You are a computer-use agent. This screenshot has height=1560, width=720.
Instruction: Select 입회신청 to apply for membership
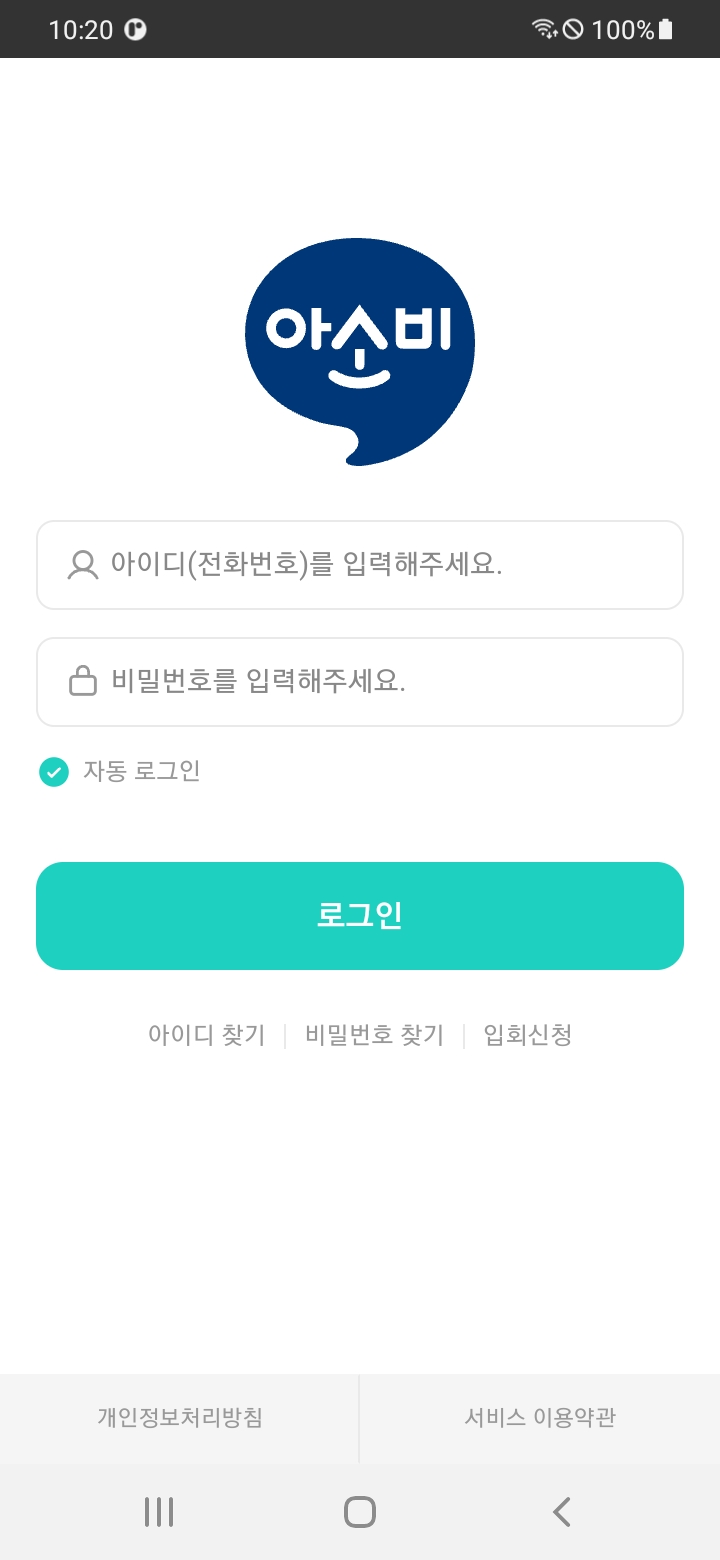click(528, 1035)
